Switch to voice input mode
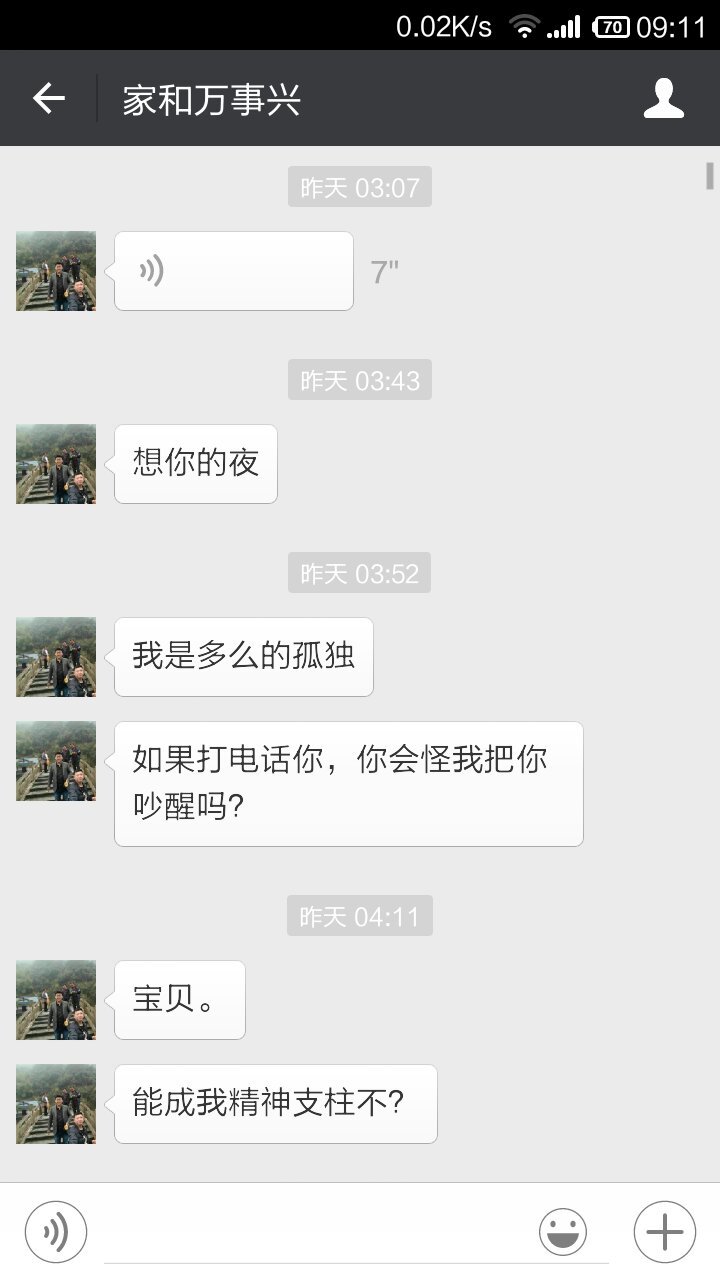720x1280 pixels. [x=56, y=1232]
